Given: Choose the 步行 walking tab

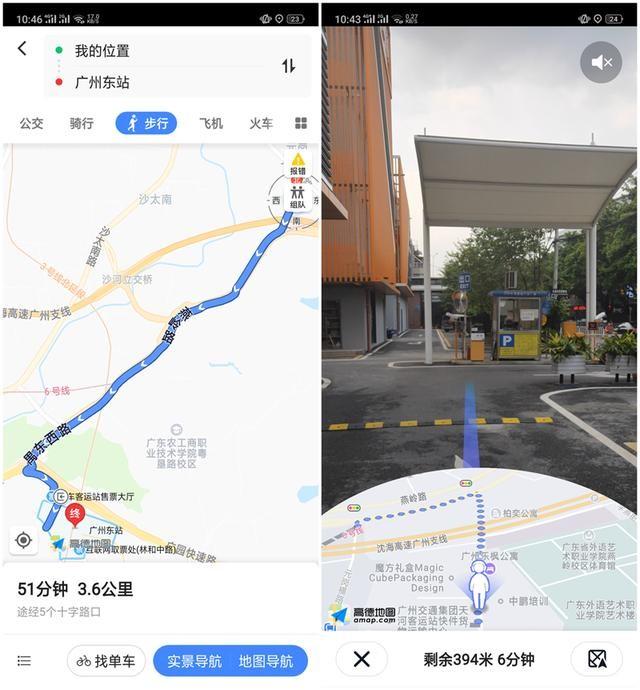Looking at the screenshot, I should tap(146, 124).
